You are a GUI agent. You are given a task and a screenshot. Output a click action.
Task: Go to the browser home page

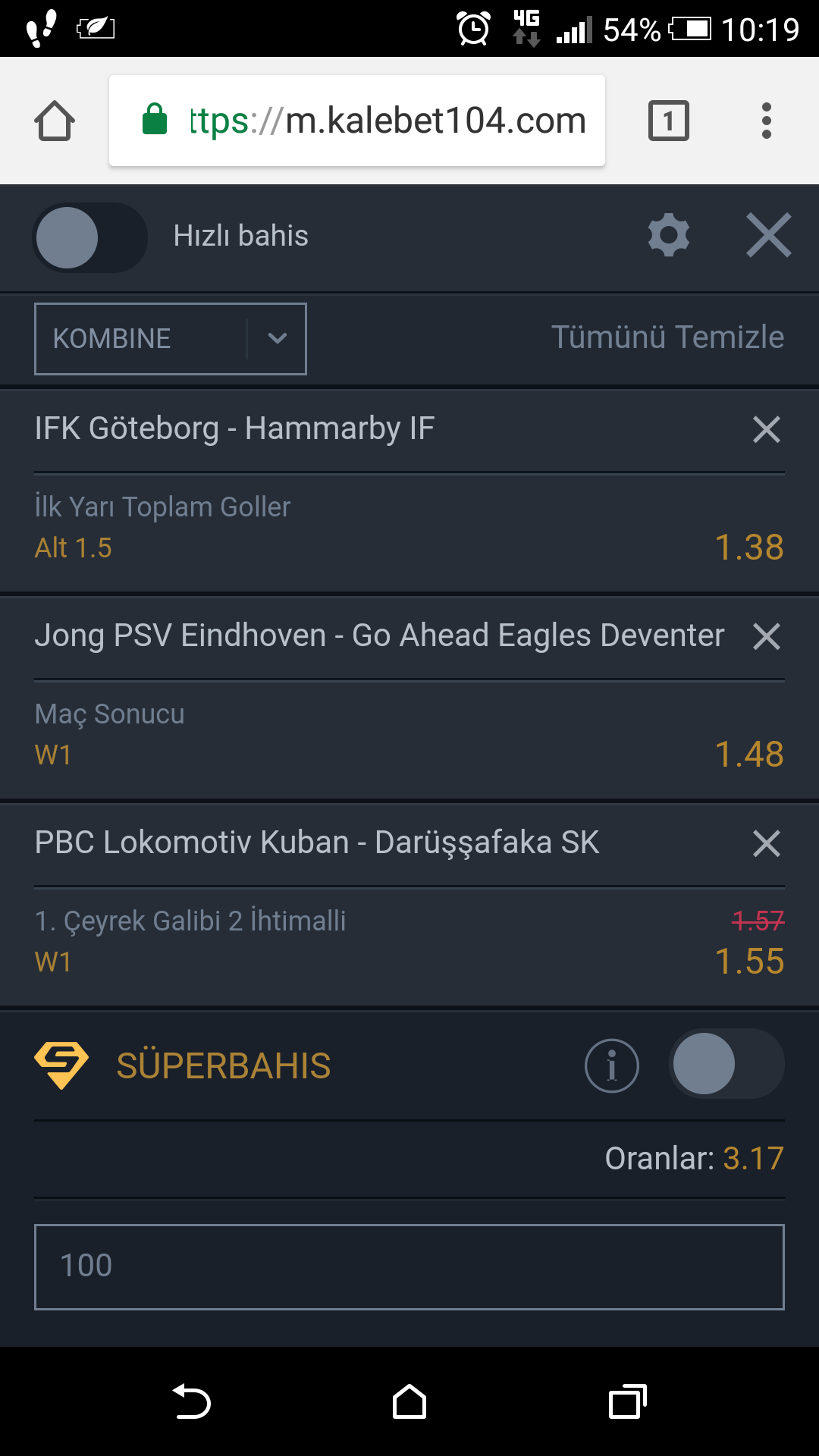(55, 121)
